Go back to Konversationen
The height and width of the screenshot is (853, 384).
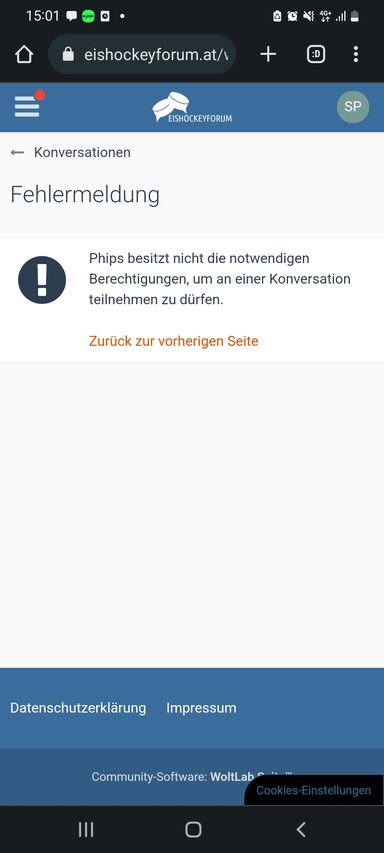click(70, 152)
